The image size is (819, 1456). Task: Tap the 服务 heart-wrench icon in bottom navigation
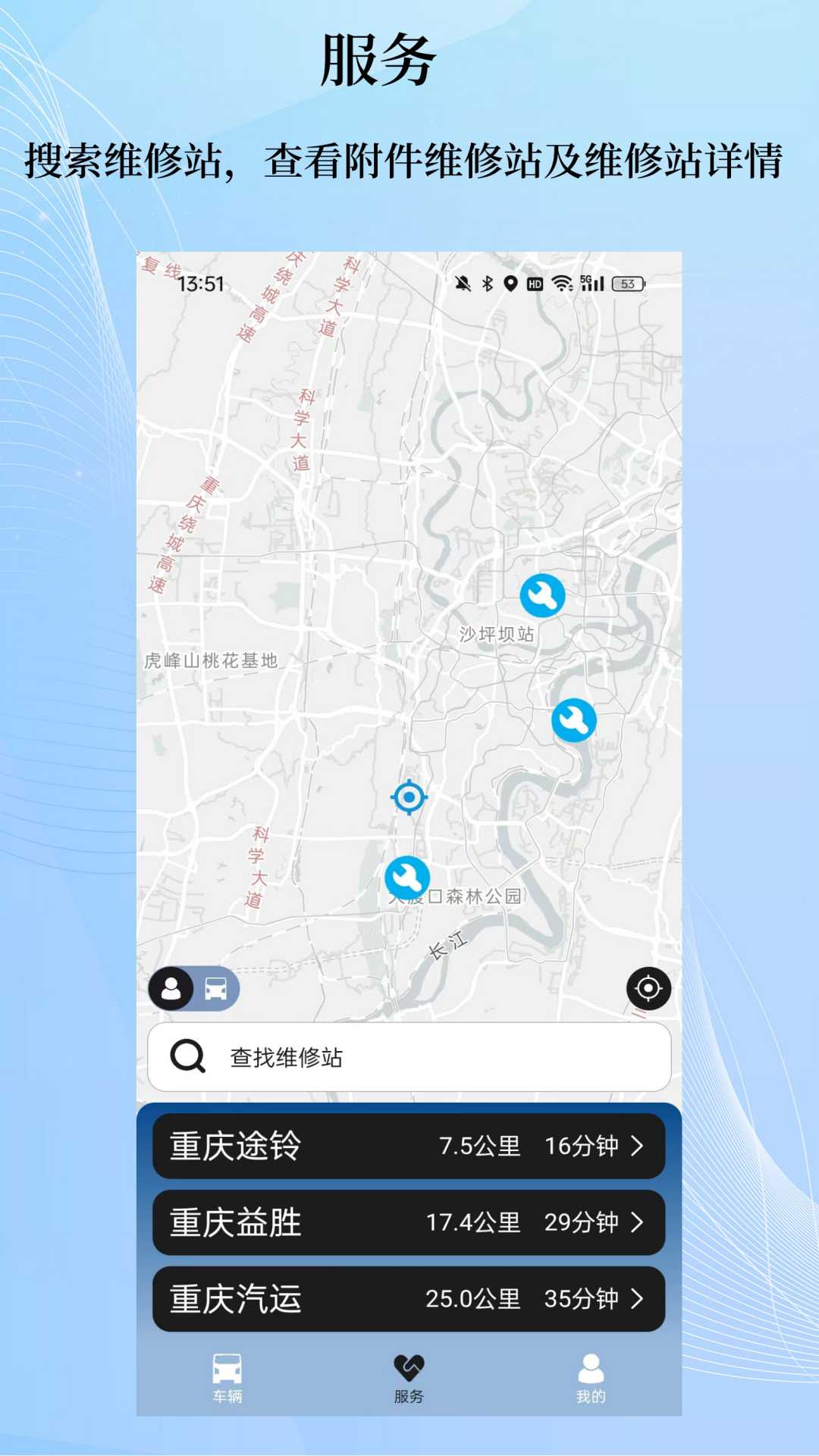(407, 1376)
